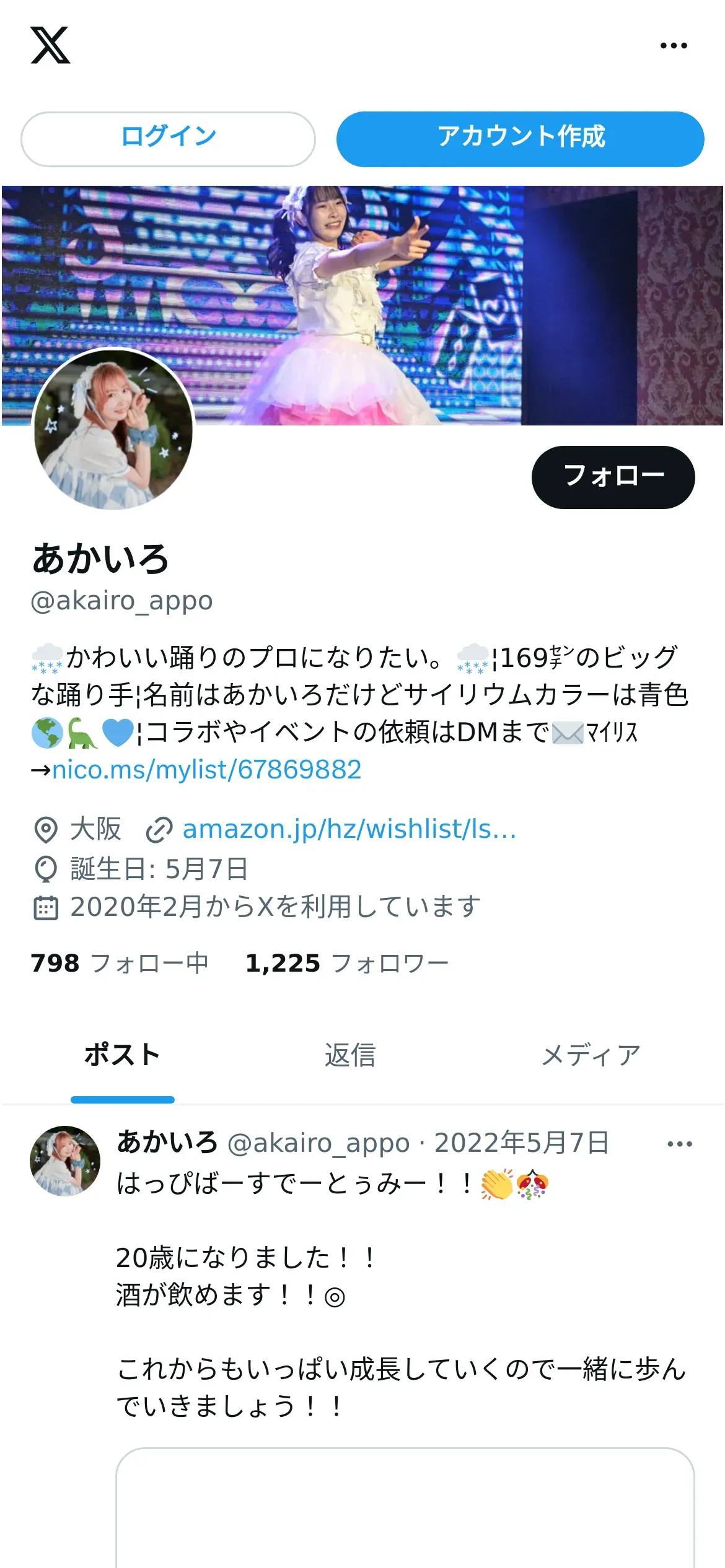The height and width of the screenshot is (1568, 725).
Task: Follow あかいろ with the フォロー button
Action: [x=613, y=477]
